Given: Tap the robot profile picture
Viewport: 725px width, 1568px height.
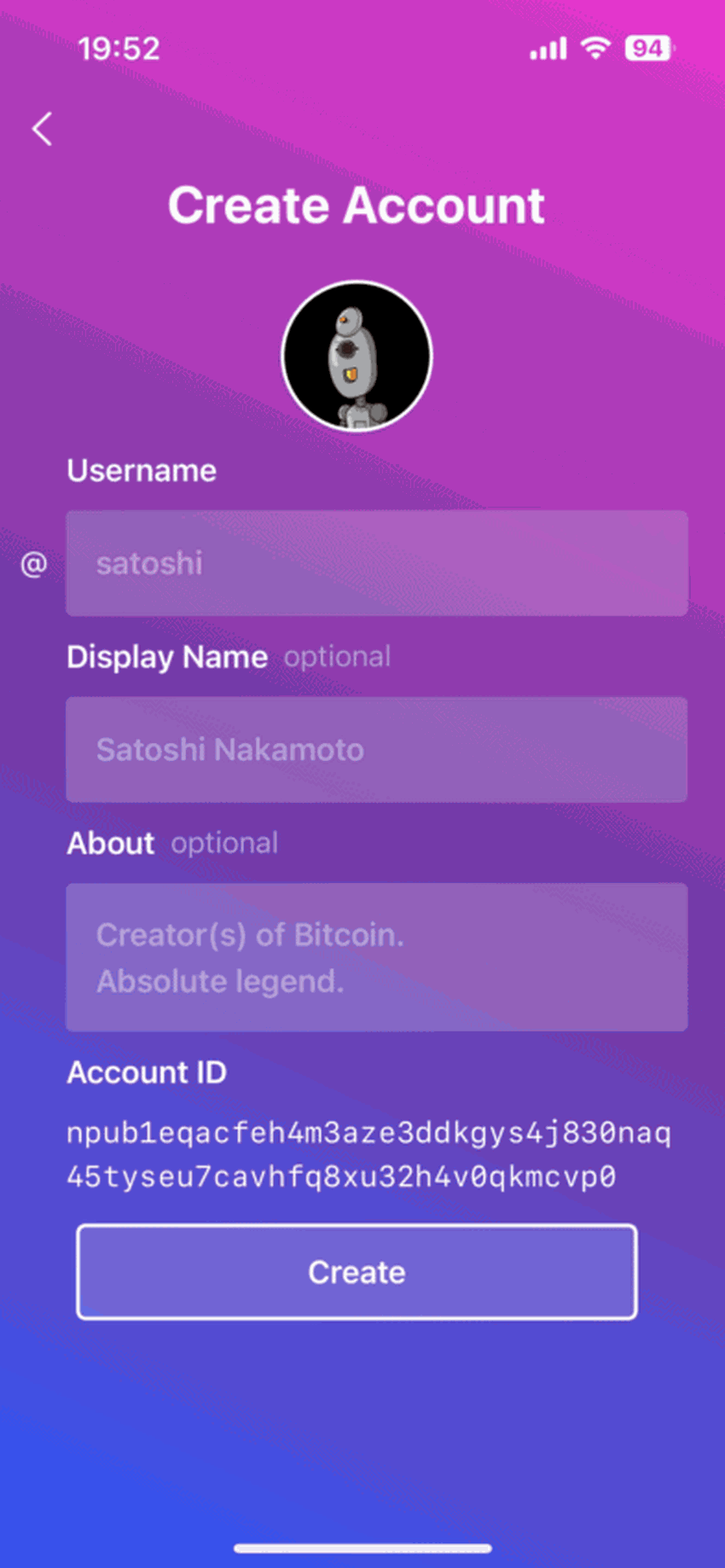Looking at the screenshot, I should [357, 356].
